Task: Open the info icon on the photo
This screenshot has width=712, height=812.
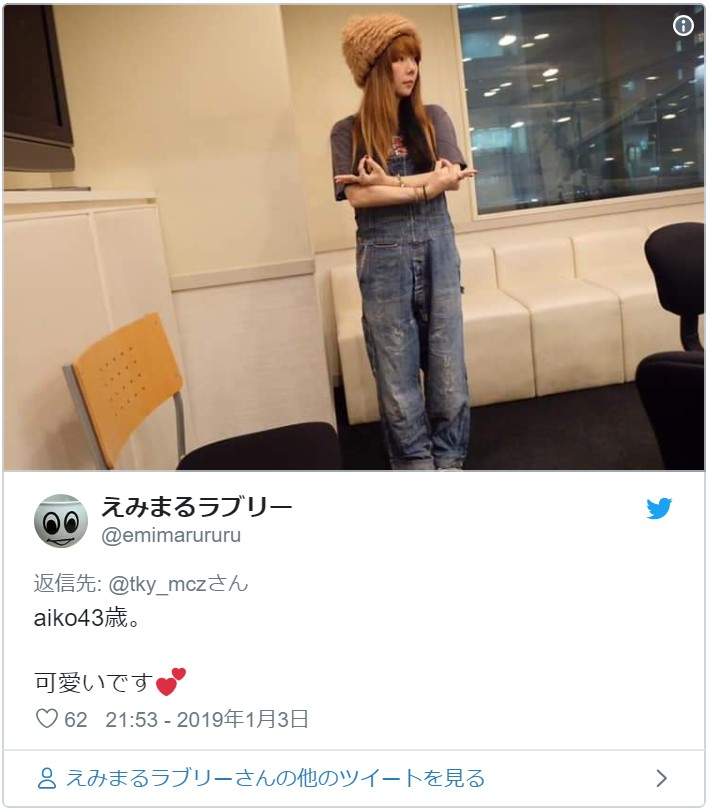Action: [x=684, y=26]
